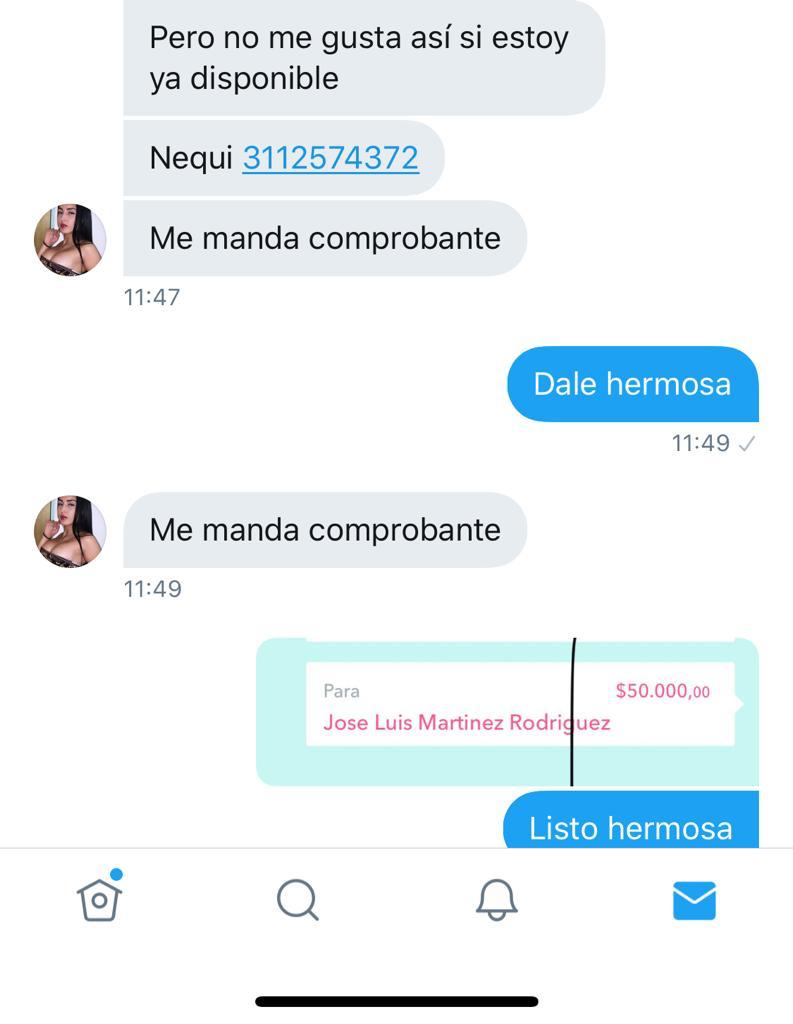This screenshot has width=793, height=1024.
Task: Open the sender's profile photo beside the 11:47 message
Action: 70,240
